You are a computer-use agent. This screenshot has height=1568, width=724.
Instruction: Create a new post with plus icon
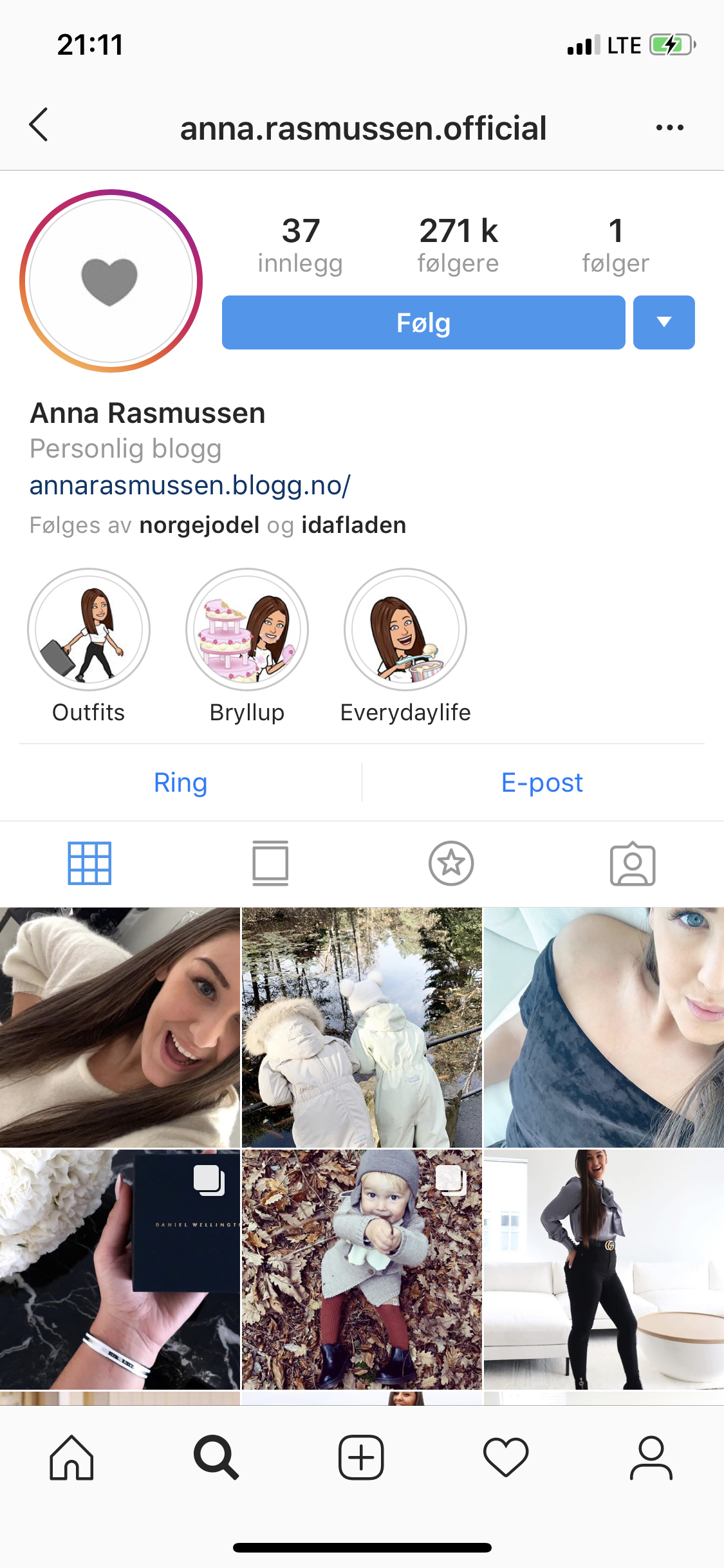tap(361, 1457)
